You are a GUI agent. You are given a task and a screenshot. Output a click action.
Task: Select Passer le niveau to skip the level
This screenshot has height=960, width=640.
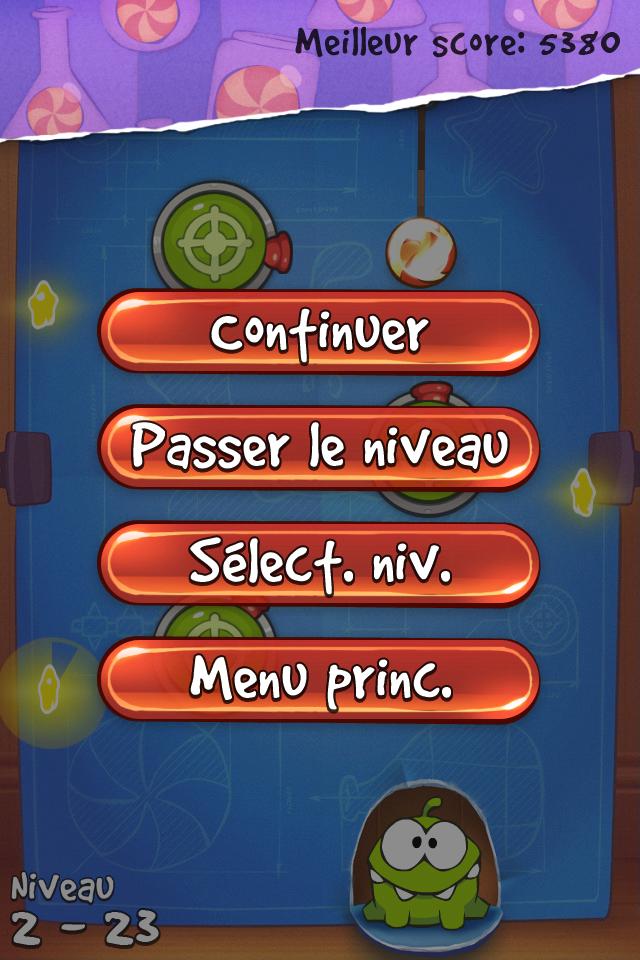[x=319, y=448]
